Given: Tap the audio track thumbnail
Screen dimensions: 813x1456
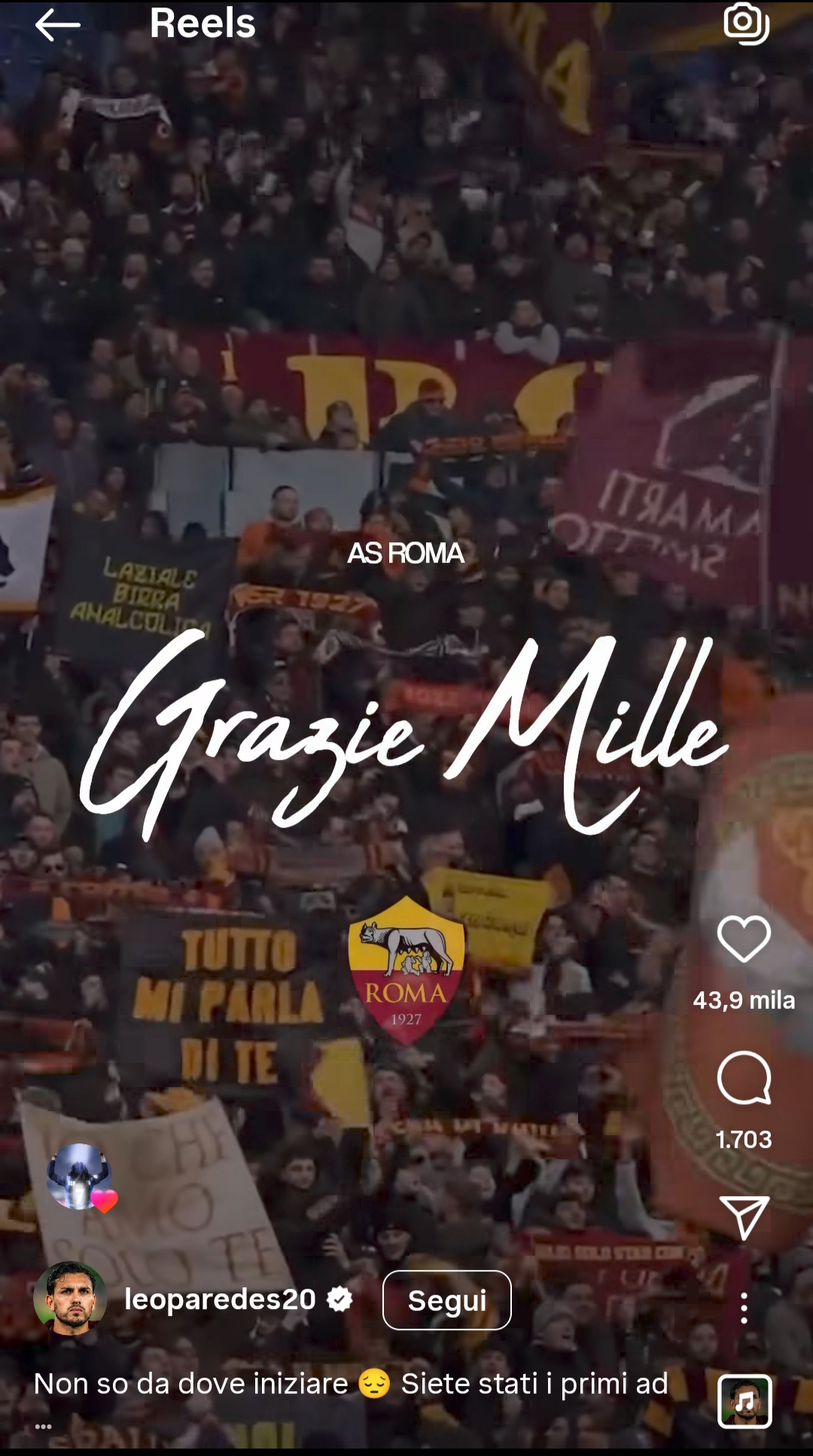Looking at the screenshot, I should (x=744, y=1401).
